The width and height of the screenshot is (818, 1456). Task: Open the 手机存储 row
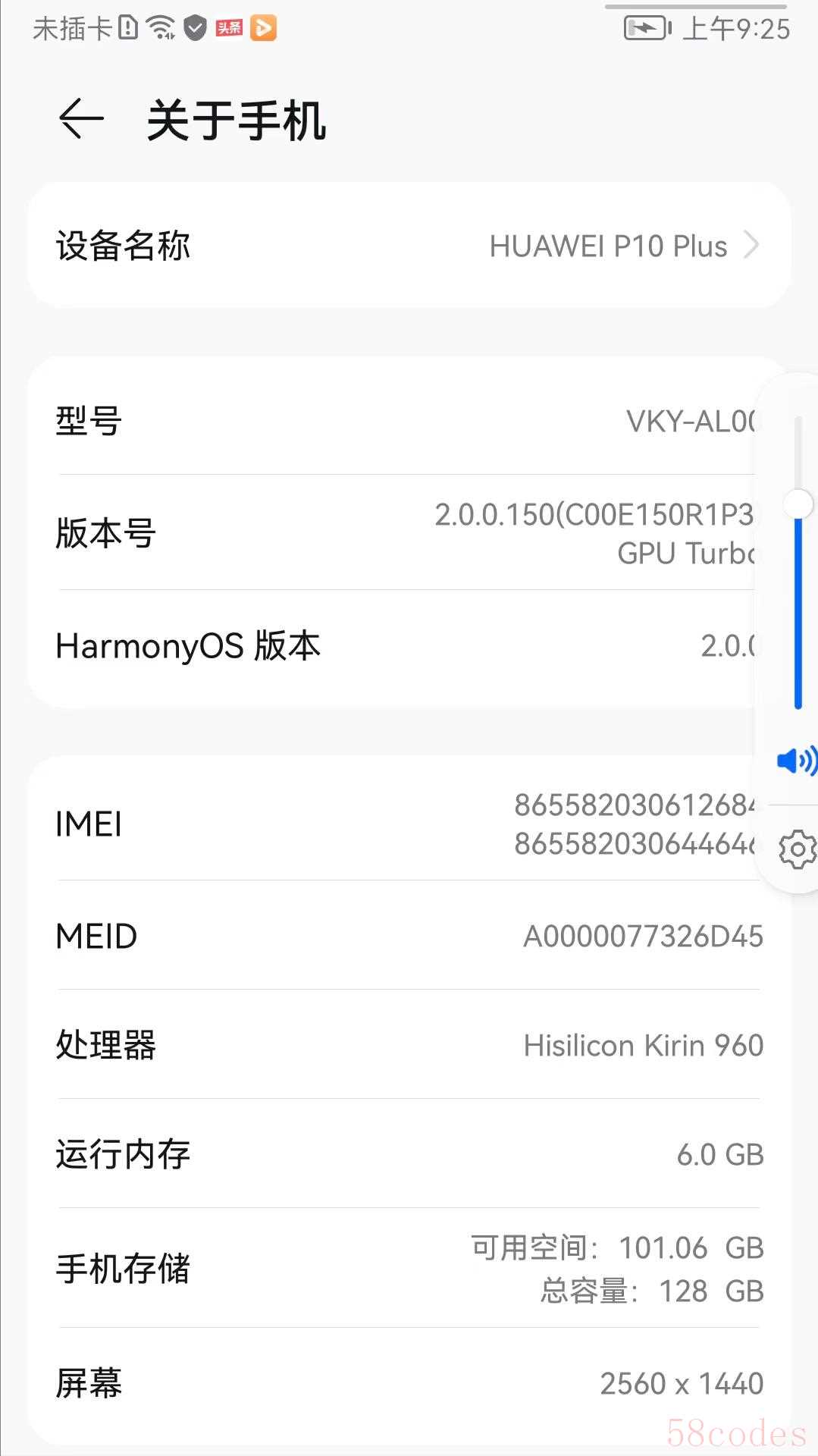tap(409, 1268)
